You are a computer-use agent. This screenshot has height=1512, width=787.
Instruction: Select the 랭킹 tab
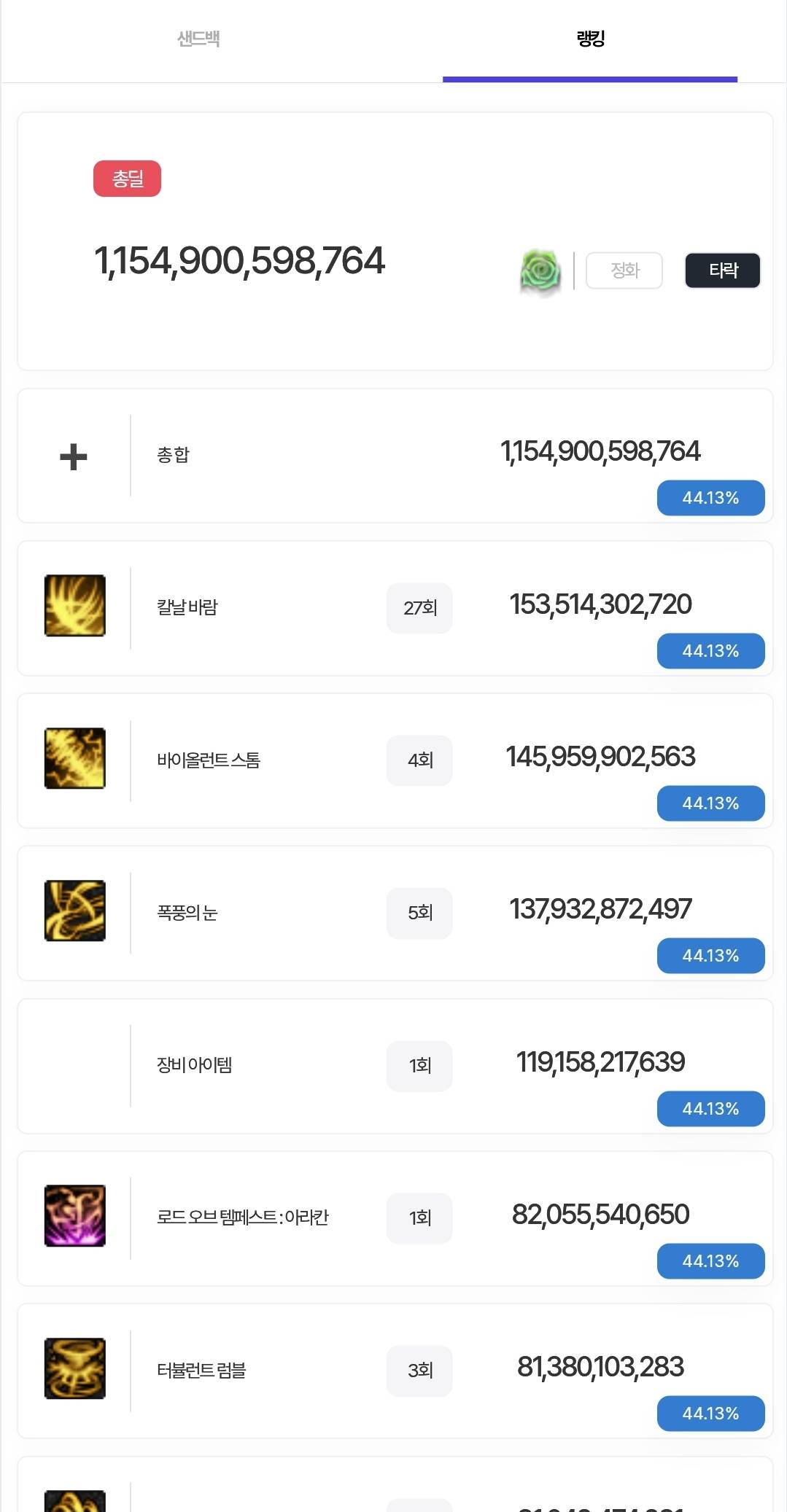(x=590, y=39)
